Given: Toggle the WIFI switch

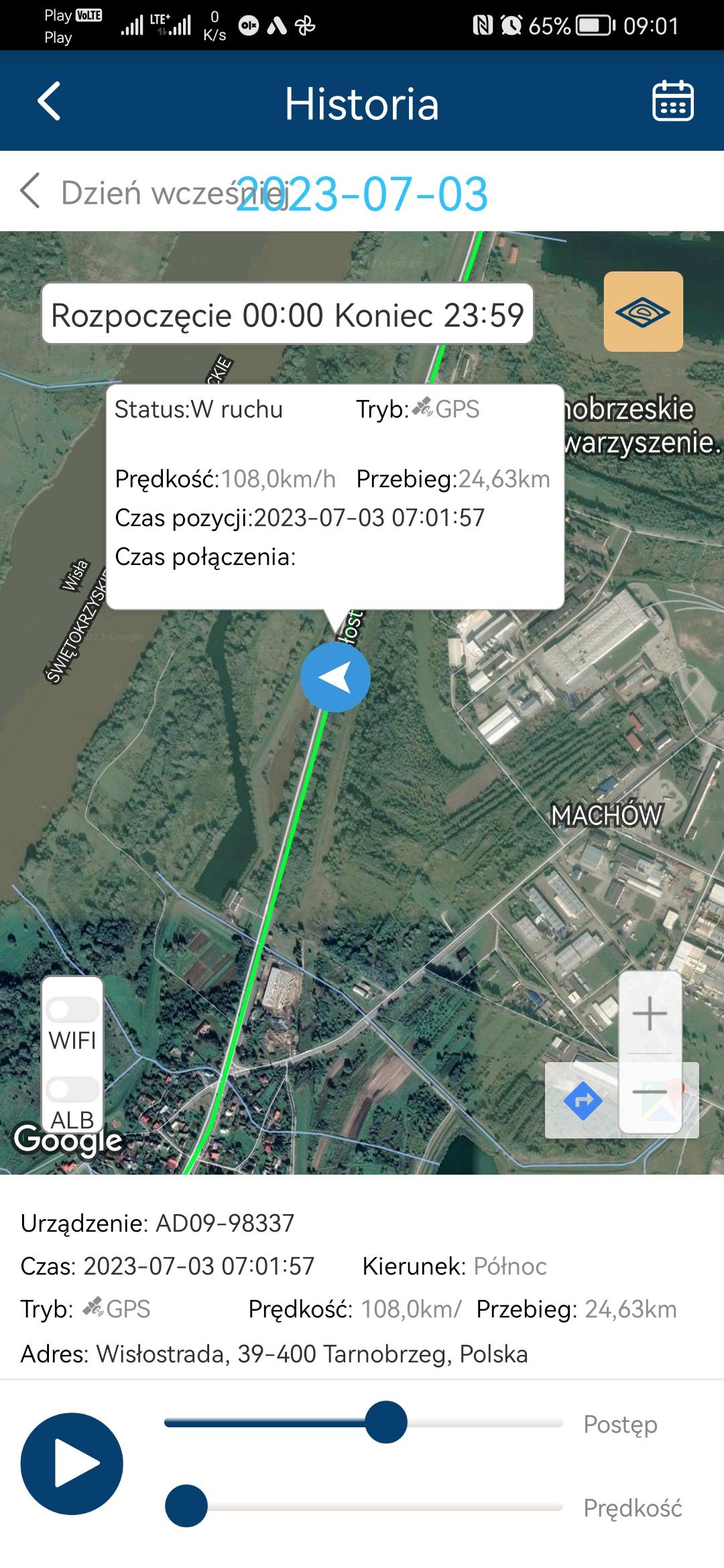Looking at the screenshot, I should click(x=72, y=1010).
